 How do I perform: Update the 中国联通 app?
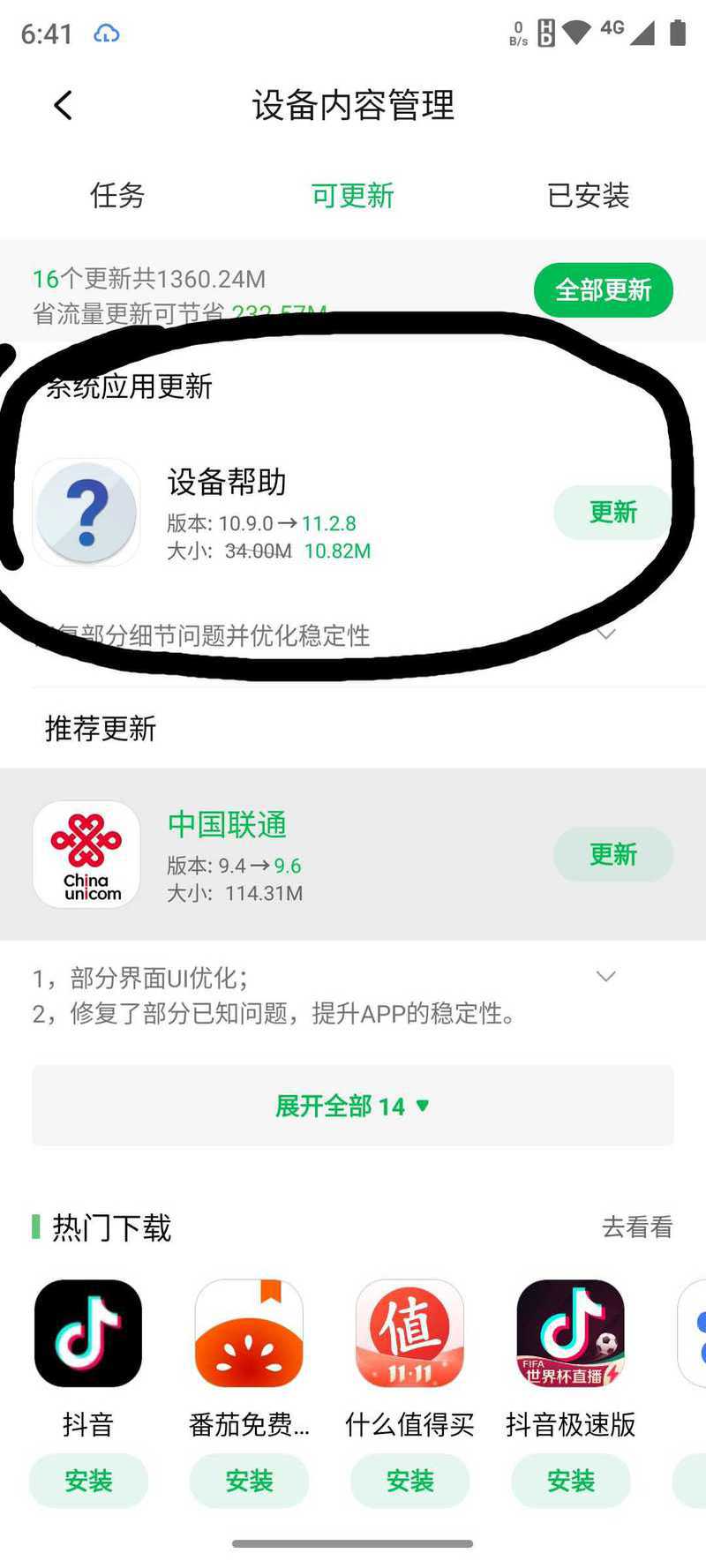tap(612, 854)
